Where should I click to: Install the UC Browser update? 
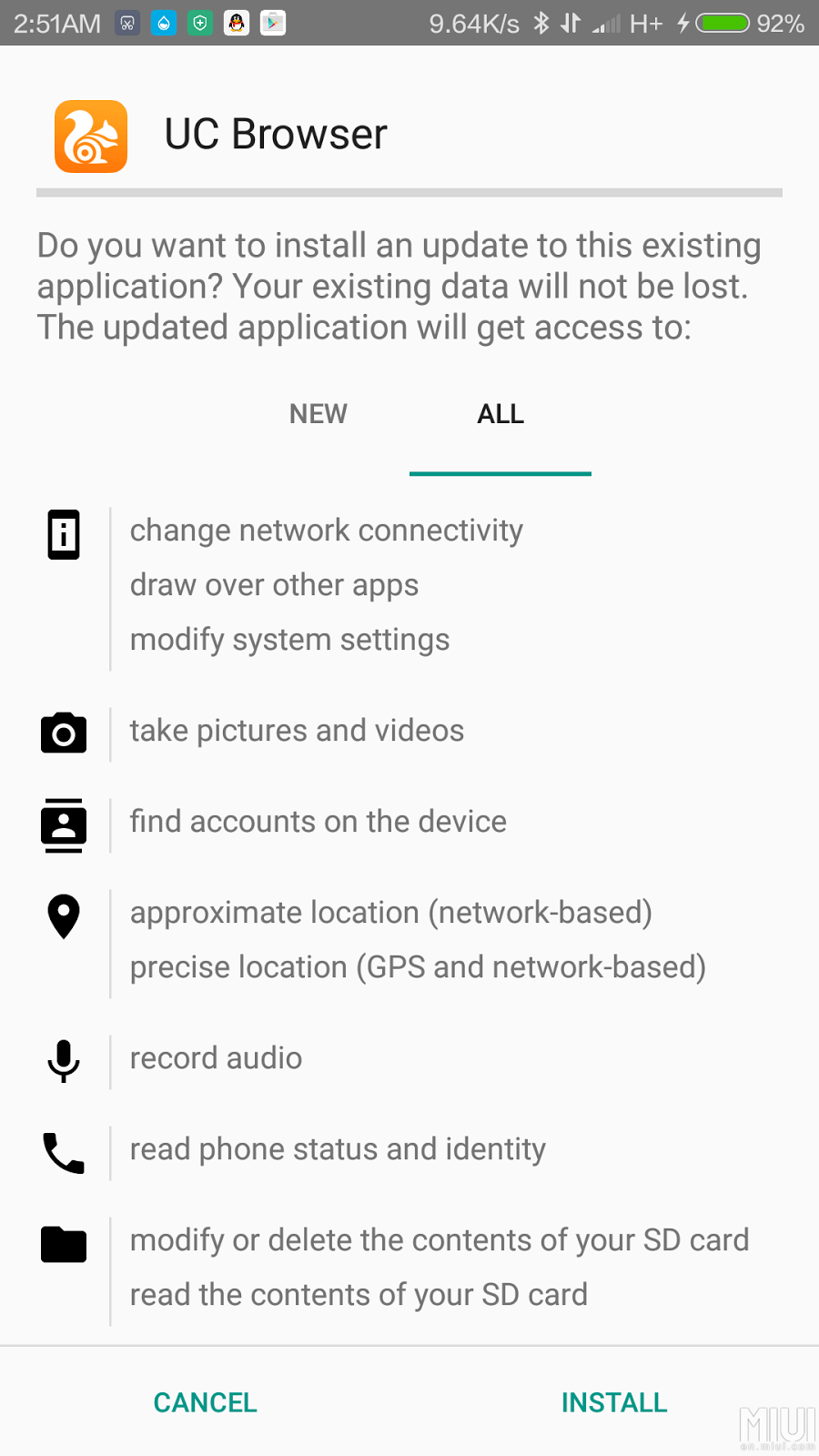tap(614, 1402)
